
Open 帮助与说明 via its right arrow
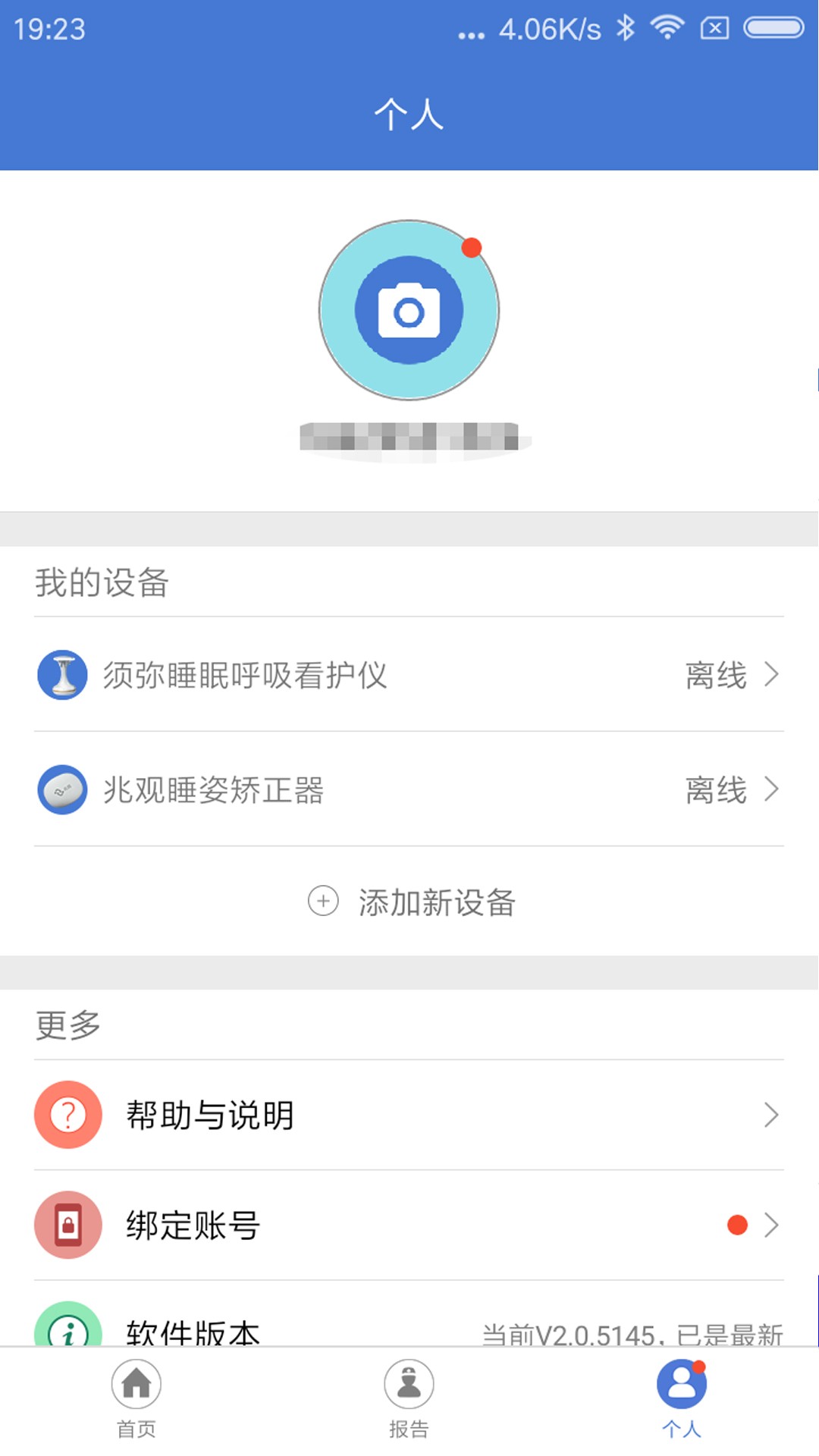[774, 1115]
